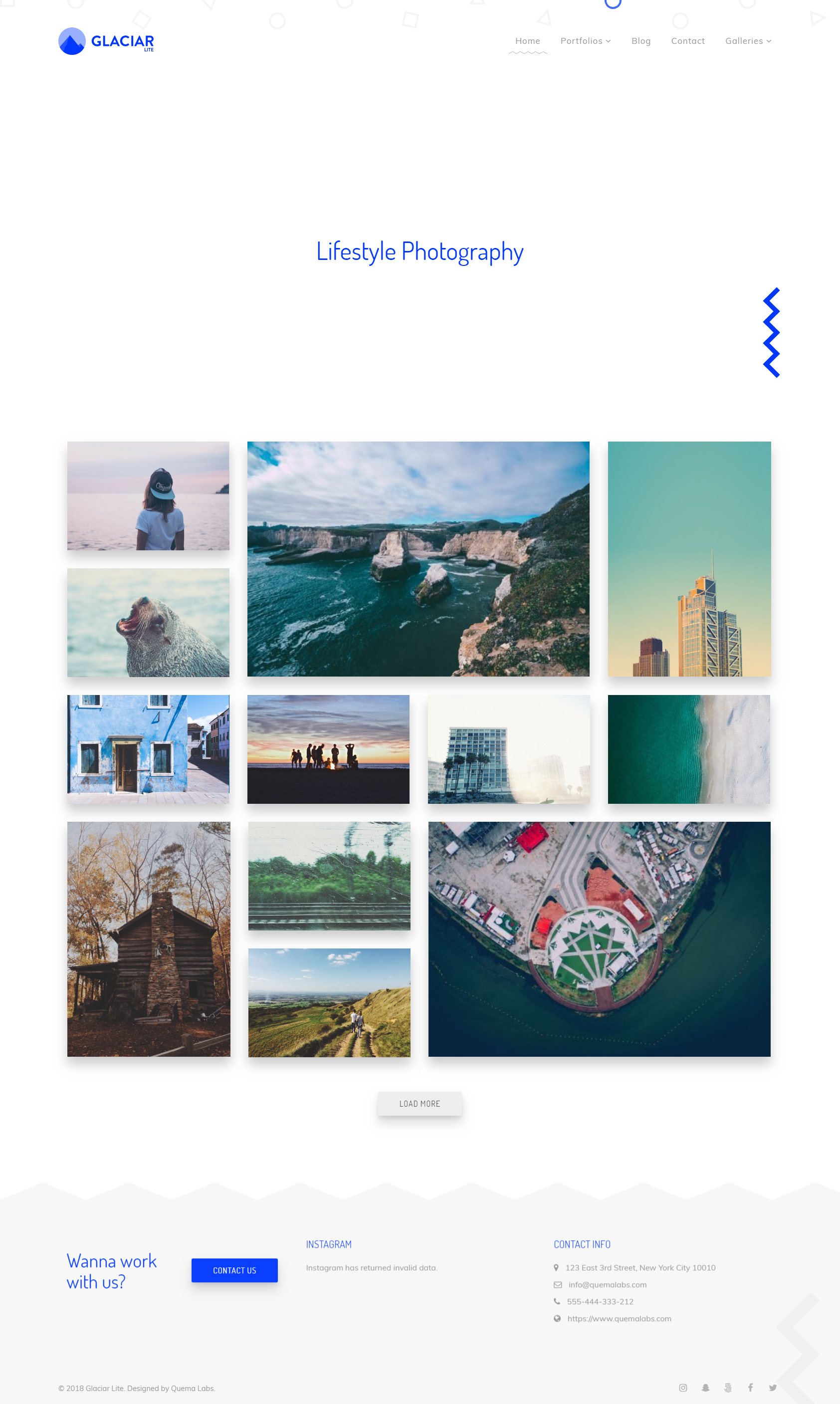This screenshot has height=1404, width=840.
Task: Open the roaring sea lion photo
Action: click(x=148, y=622)
